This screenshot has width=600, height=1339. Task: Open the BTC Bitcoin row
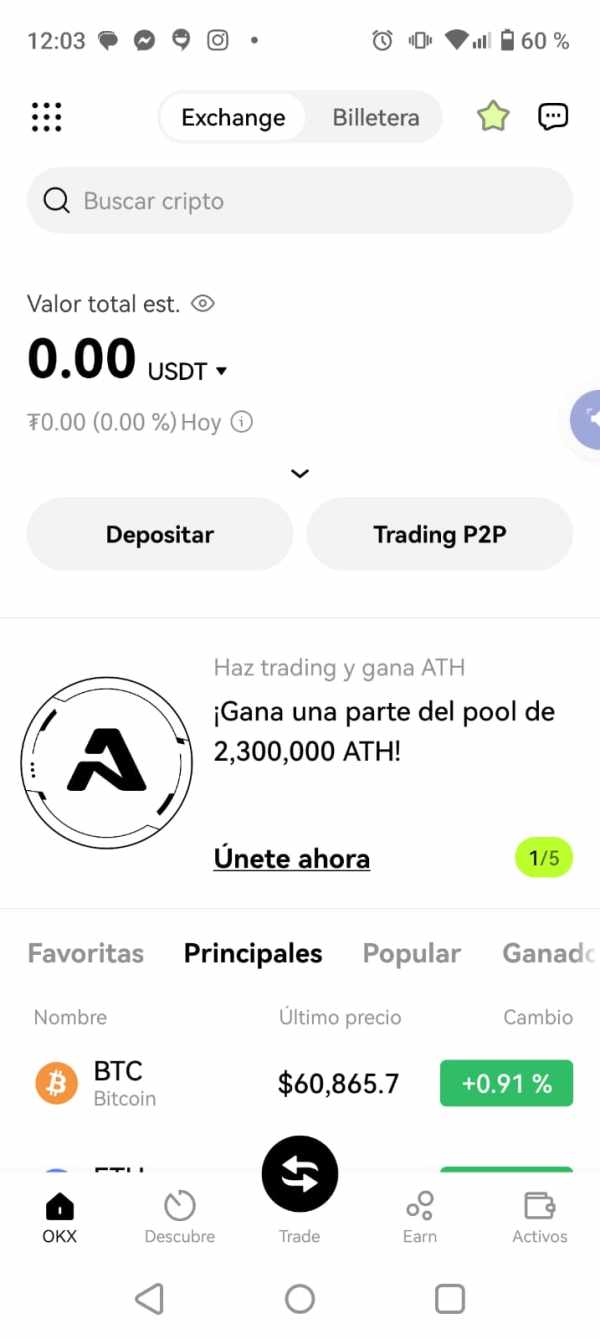click(x=299, y=1083)
